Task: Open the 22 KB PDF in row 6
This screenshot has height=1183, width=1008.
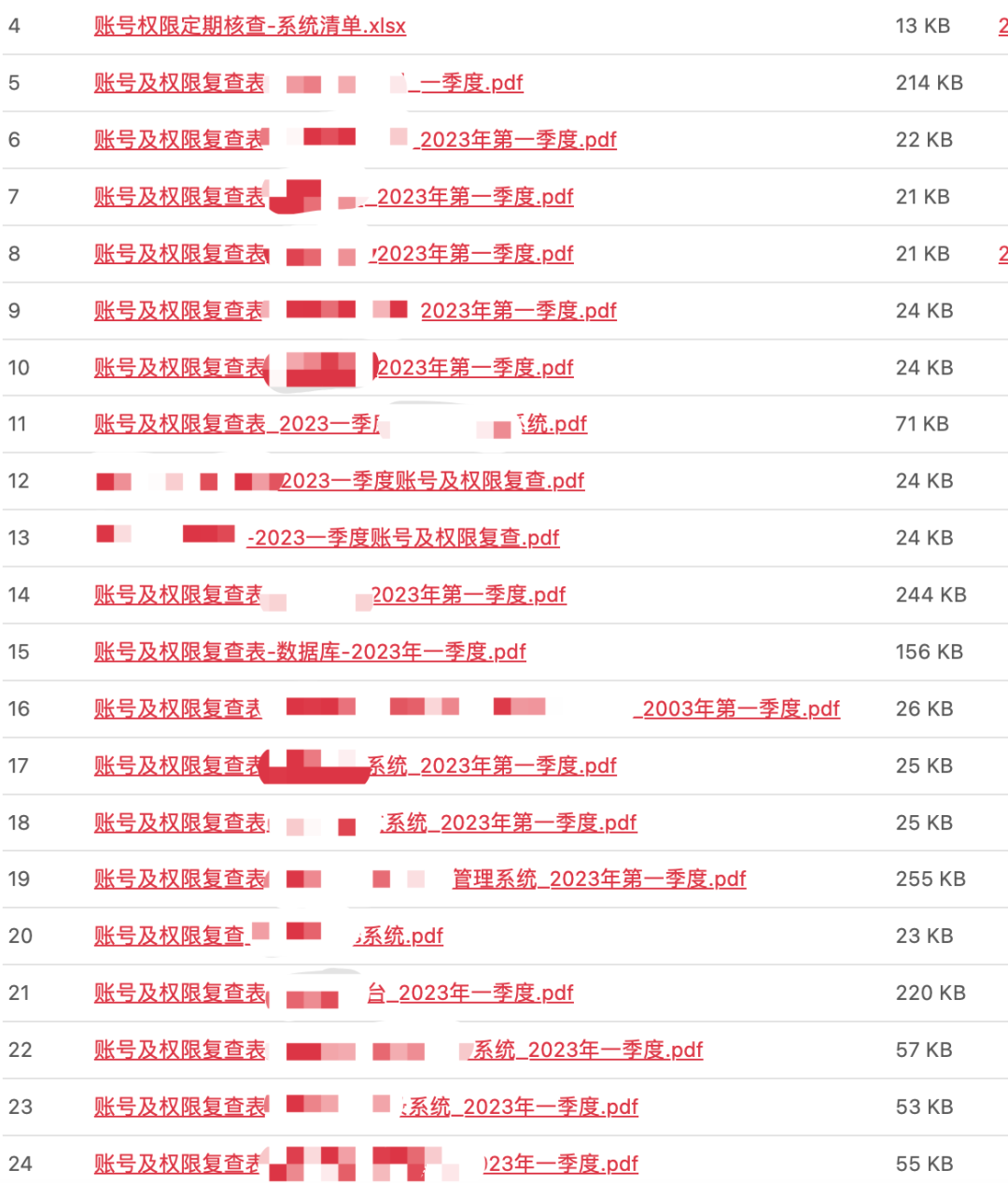Action: (356, 140)
